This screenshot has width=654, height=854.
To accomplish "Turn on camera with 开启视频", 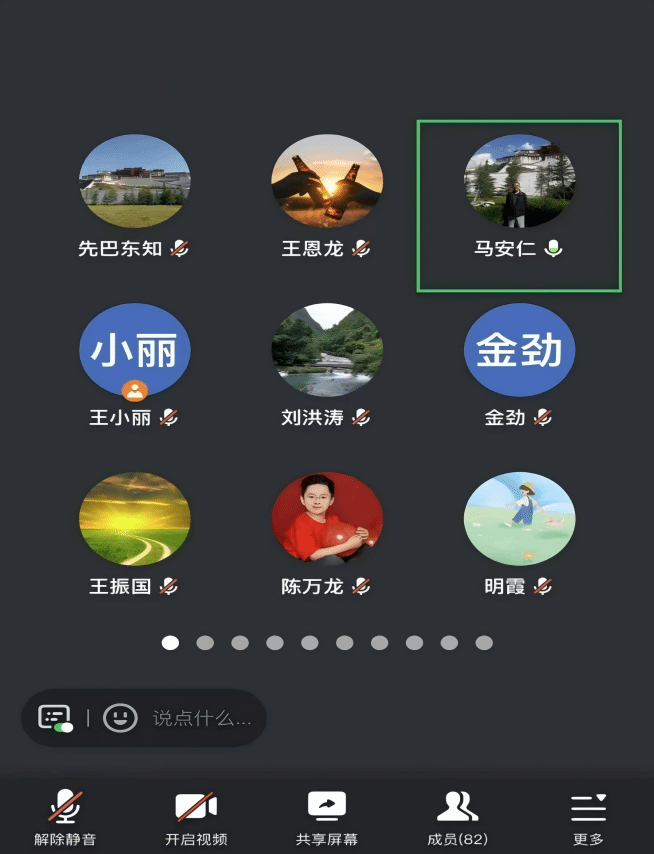I will 196,815.
